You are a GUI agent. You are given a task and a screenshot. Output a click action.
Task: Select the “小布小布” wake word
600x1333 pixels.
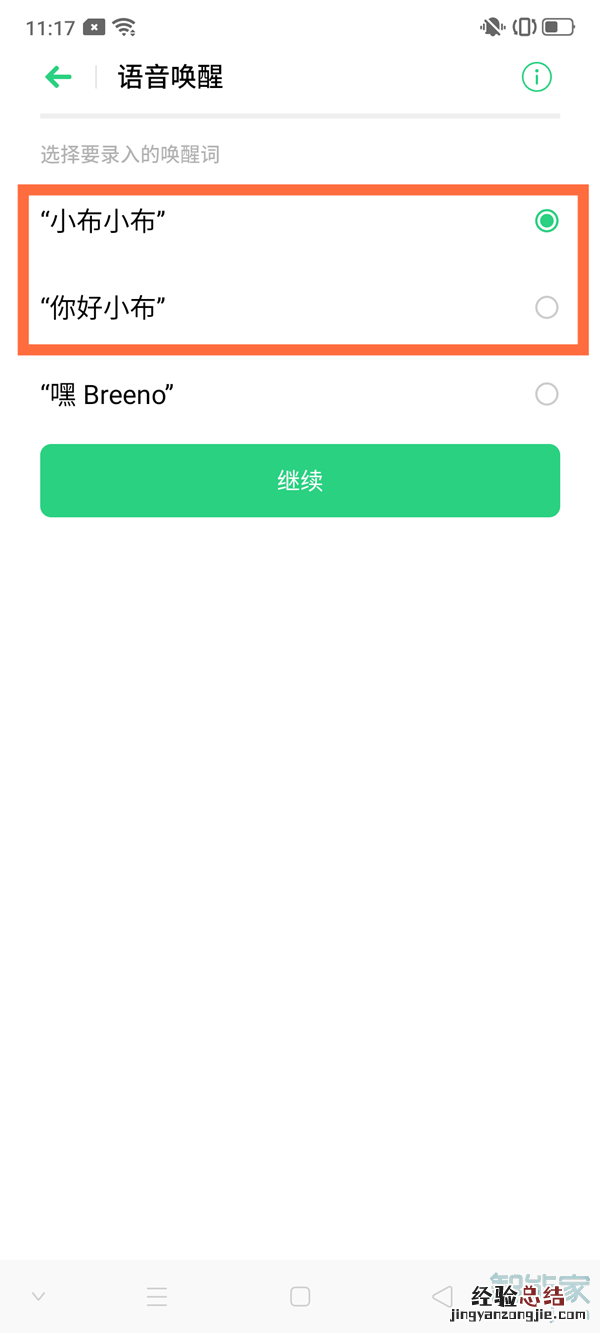[546, 221]
